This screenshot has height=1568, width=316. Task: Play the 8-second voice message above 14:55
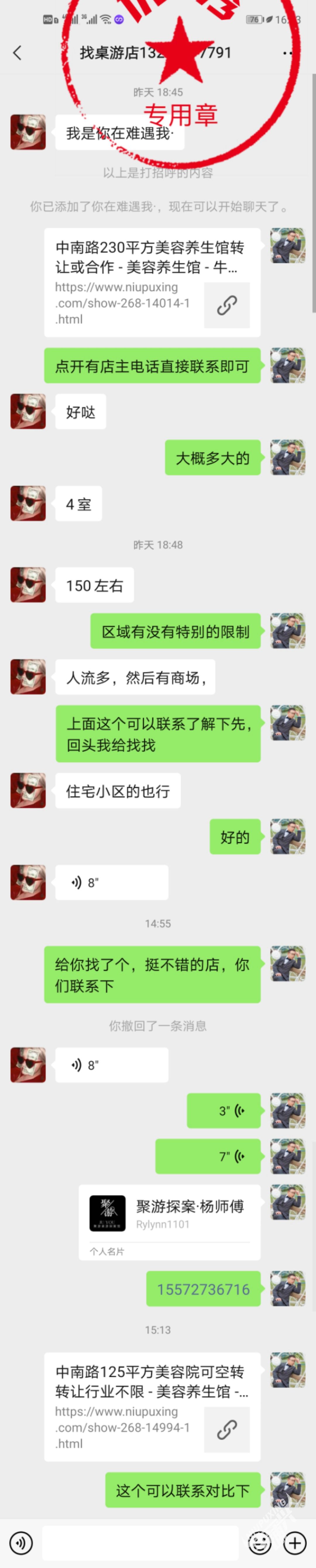[111, 883]
